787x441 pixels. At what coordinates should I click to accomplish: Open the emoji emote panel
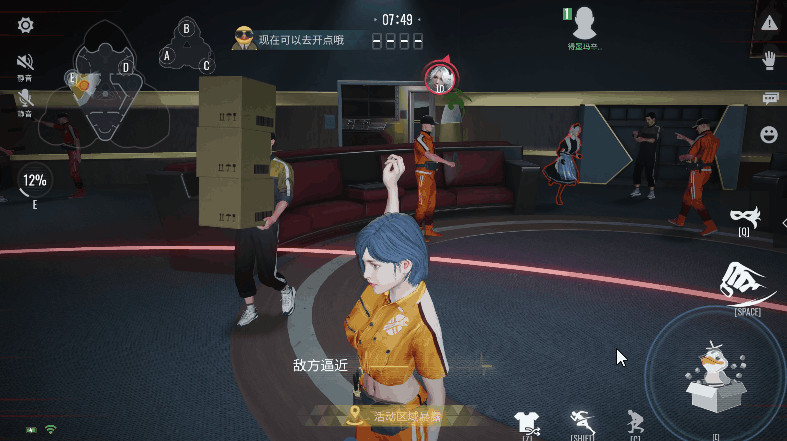coord(768,134)
